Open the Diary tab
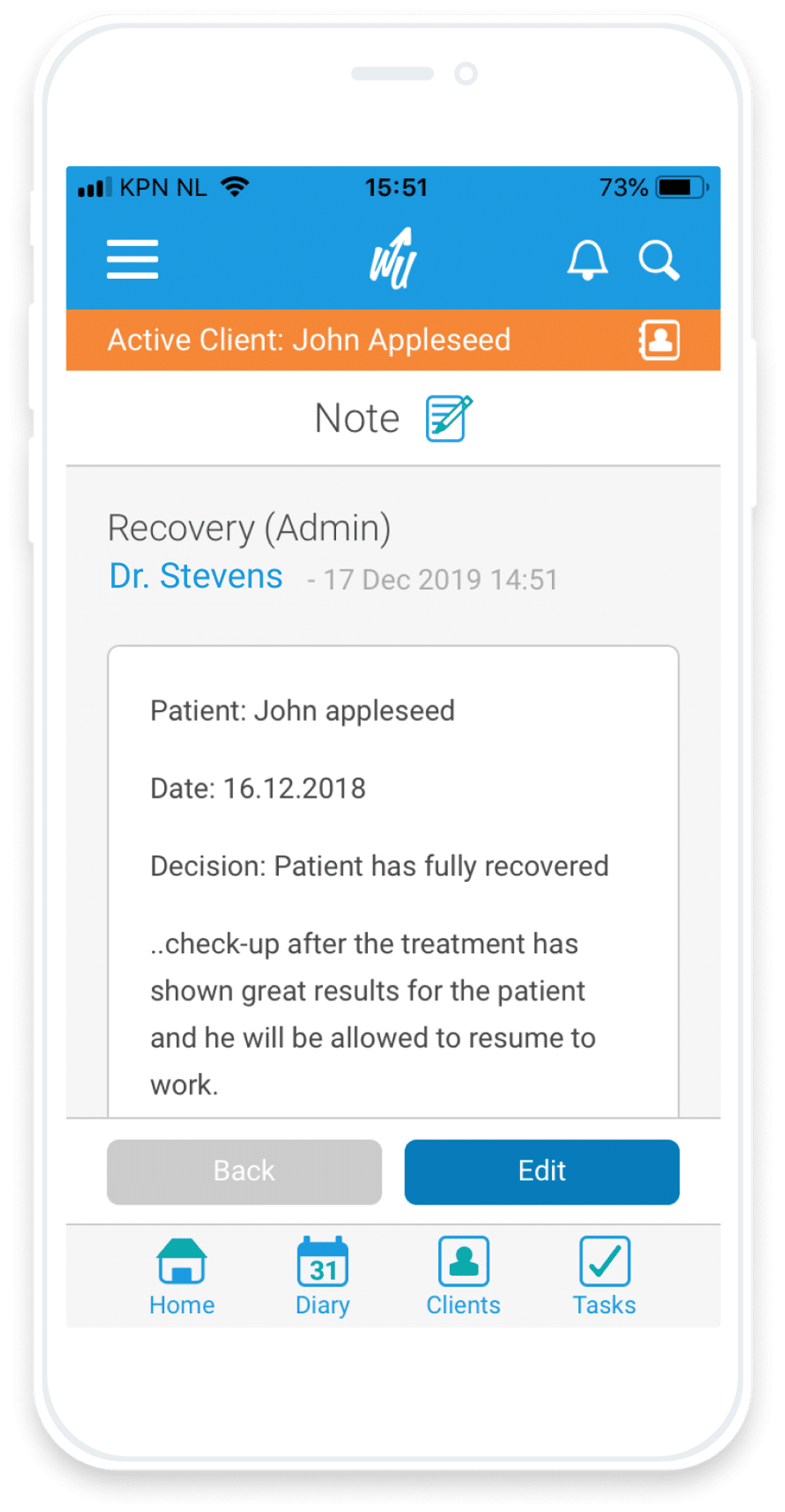Screen dimensions: 785x1512 coord(322,1276)
